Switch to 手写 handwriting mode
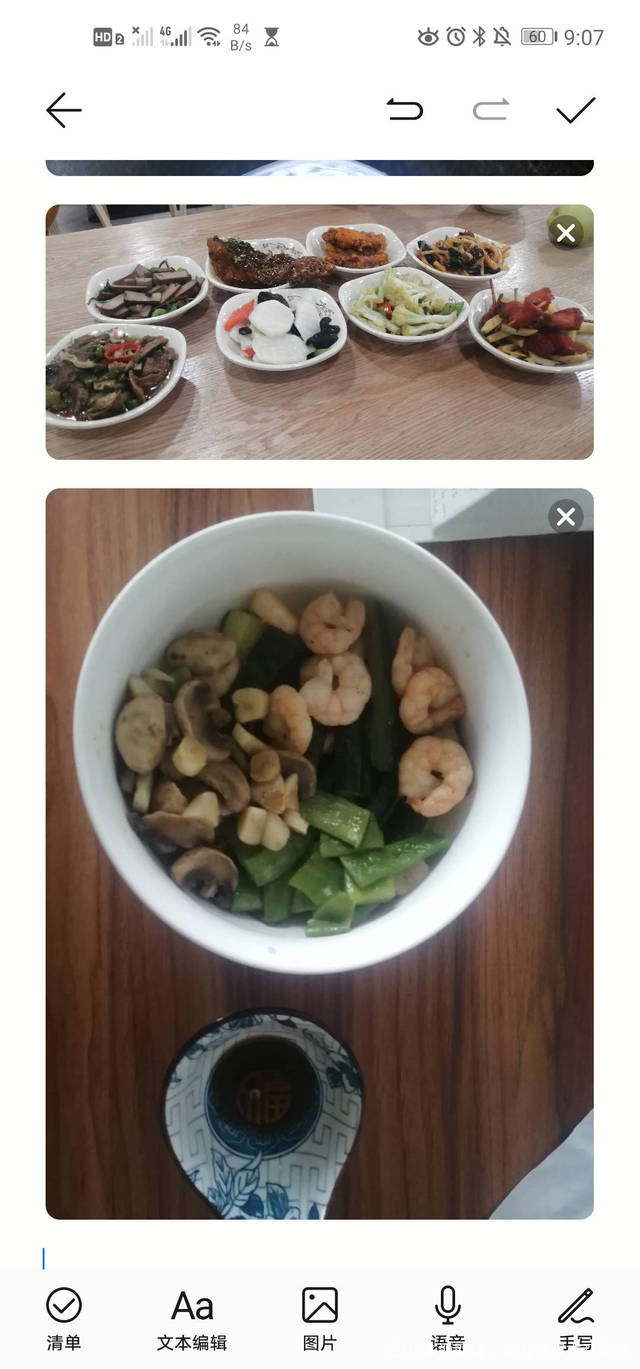The width and height of the screenshot is (640, 1369). [576, 1318]
